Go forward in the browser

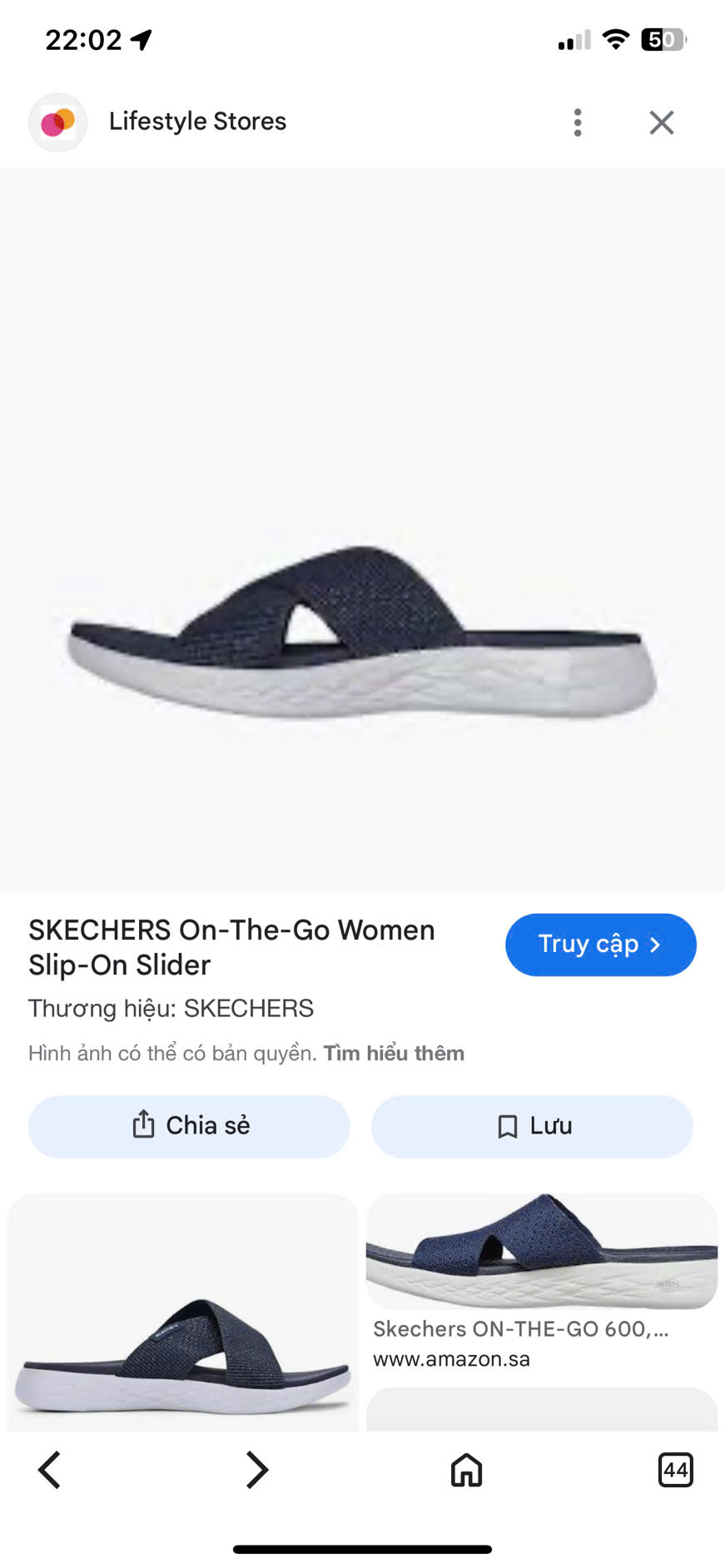[x=257, y=1470]
